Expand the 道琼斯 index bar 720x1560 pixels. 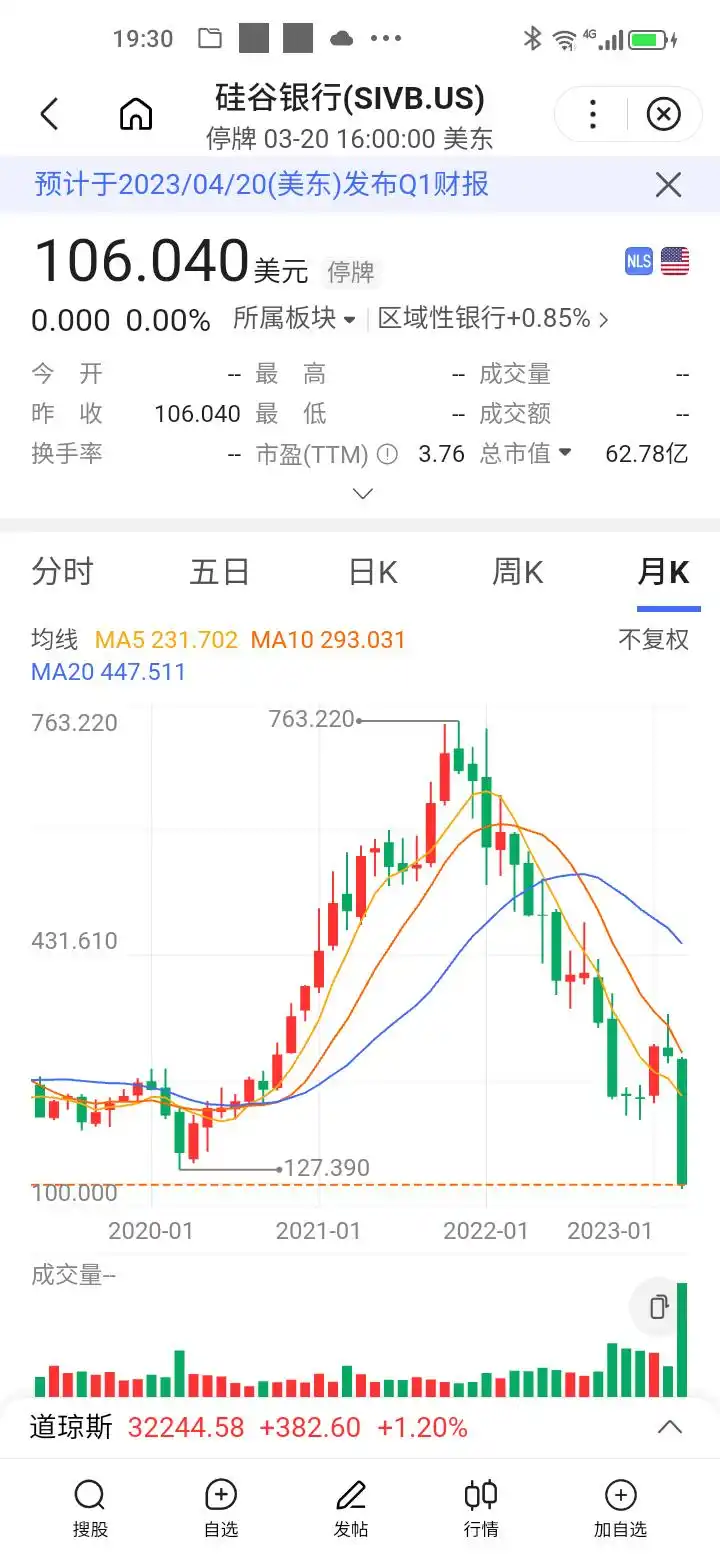click(669, 1427)
